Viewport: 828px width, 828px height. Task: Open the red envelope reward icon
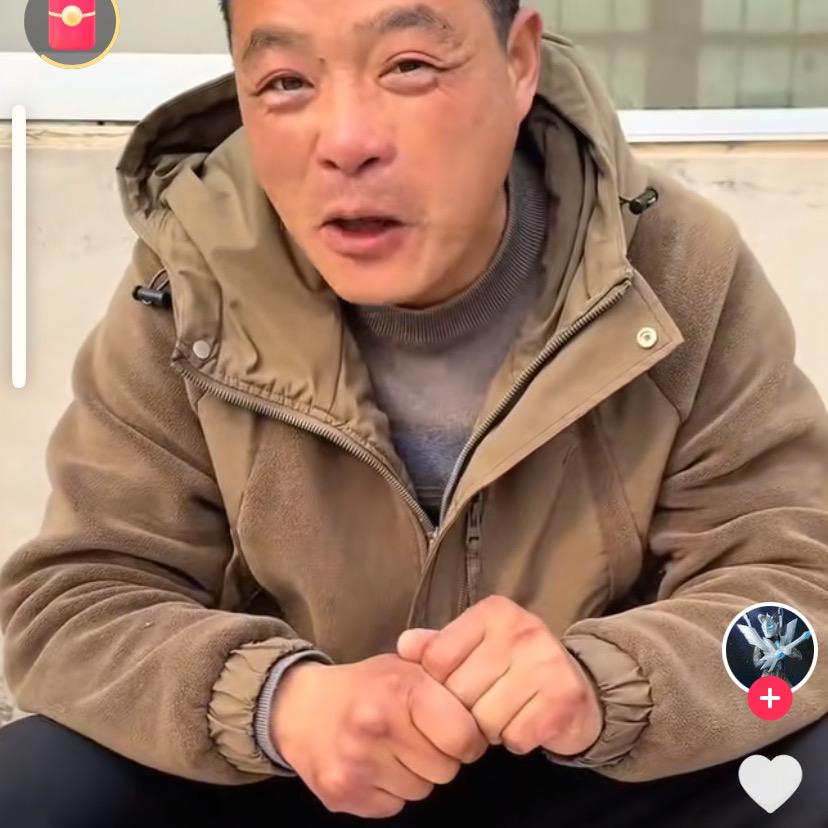[71, 24]
